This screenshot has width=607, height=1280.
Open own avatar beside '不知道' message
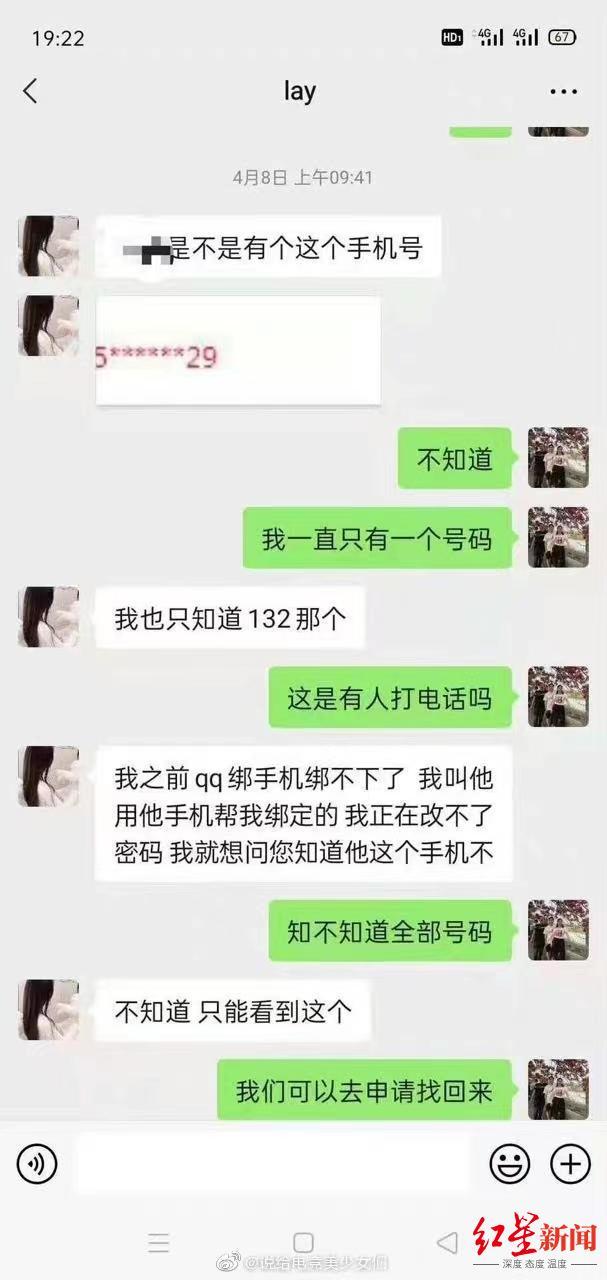[558, 458]
